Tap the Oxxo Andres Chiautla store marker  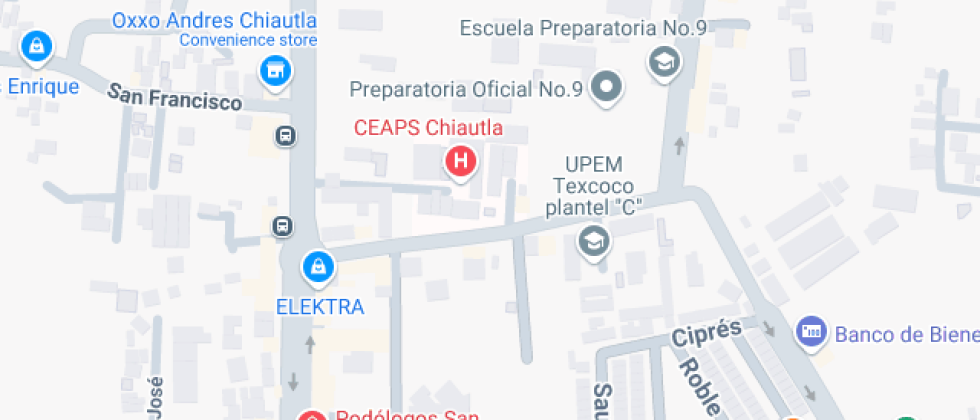tap(276, 72)
